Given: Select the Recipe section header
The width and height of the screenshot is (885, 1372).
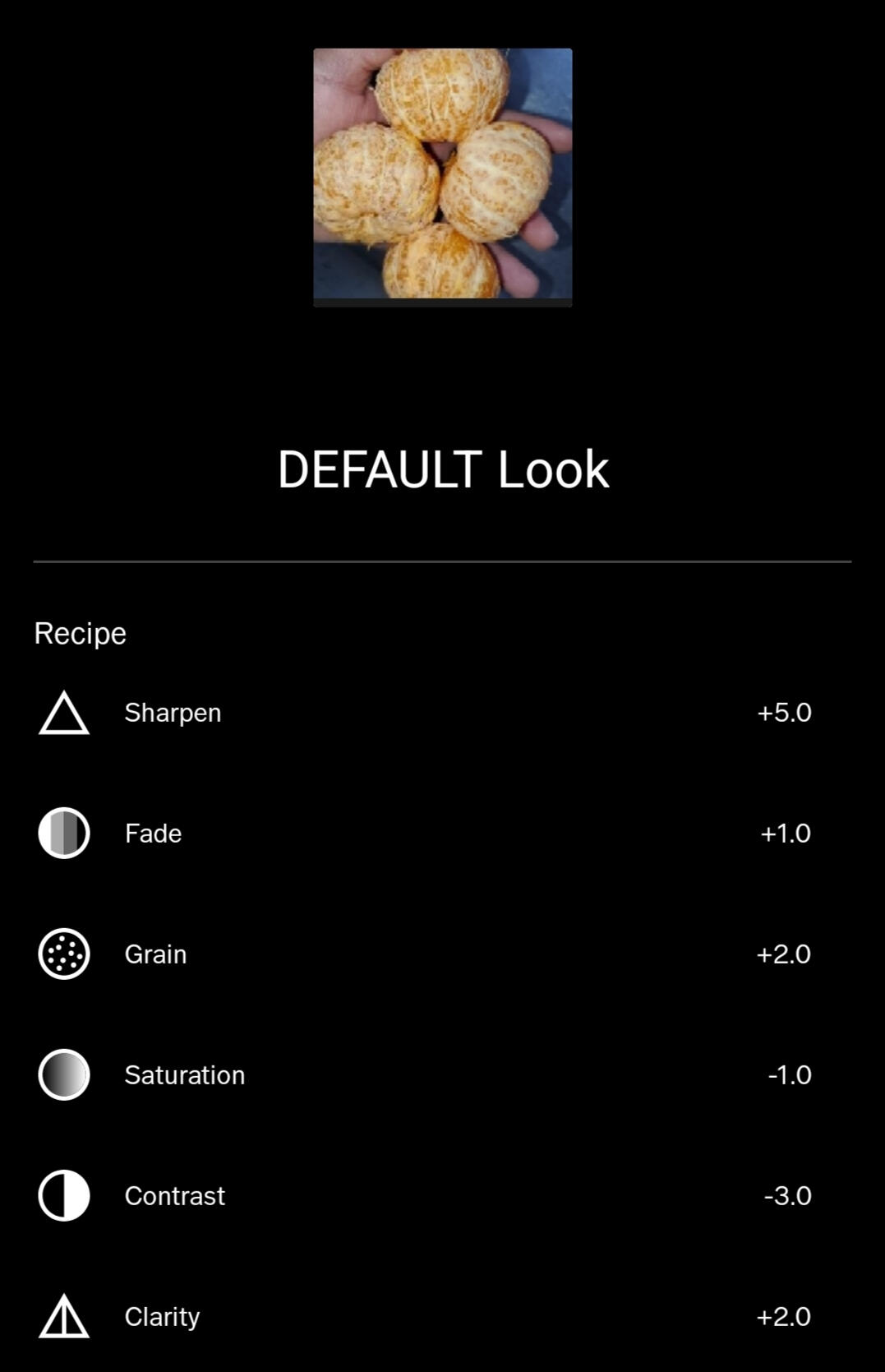Looking at the screenshot, I should [x=79, y=632].
